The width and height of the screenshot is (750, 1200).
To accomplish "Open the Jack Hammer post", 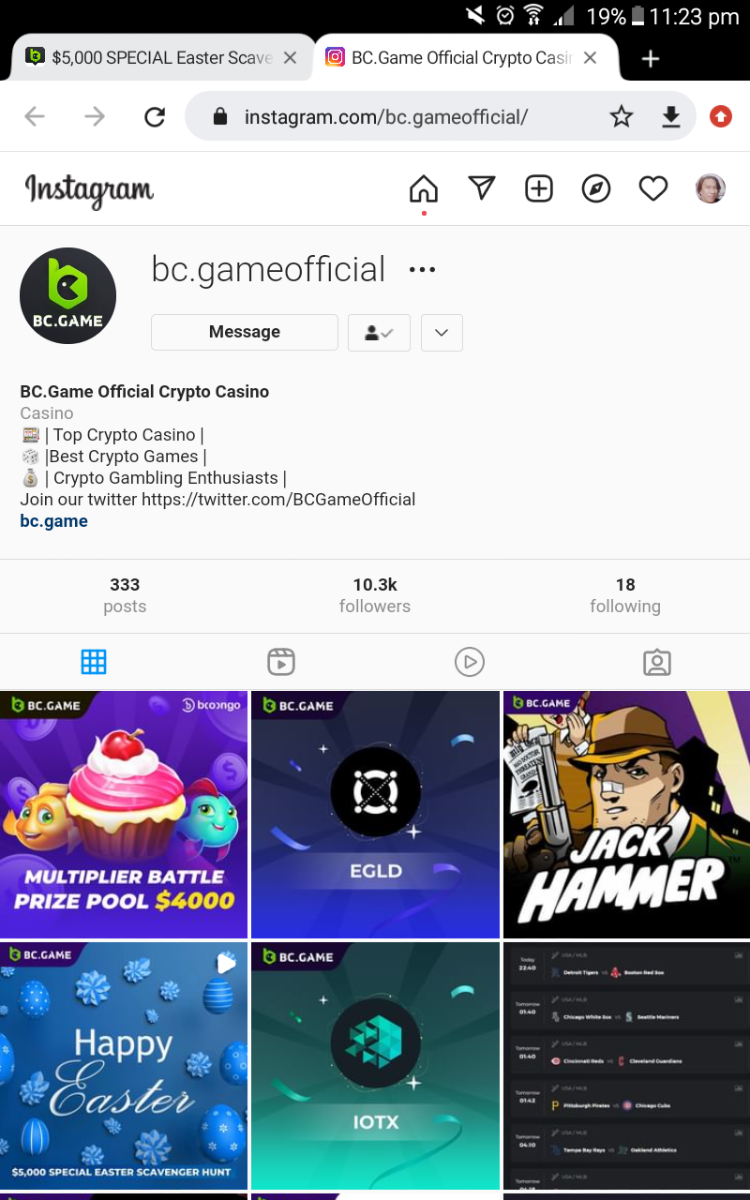I will [x=626, y=814].
